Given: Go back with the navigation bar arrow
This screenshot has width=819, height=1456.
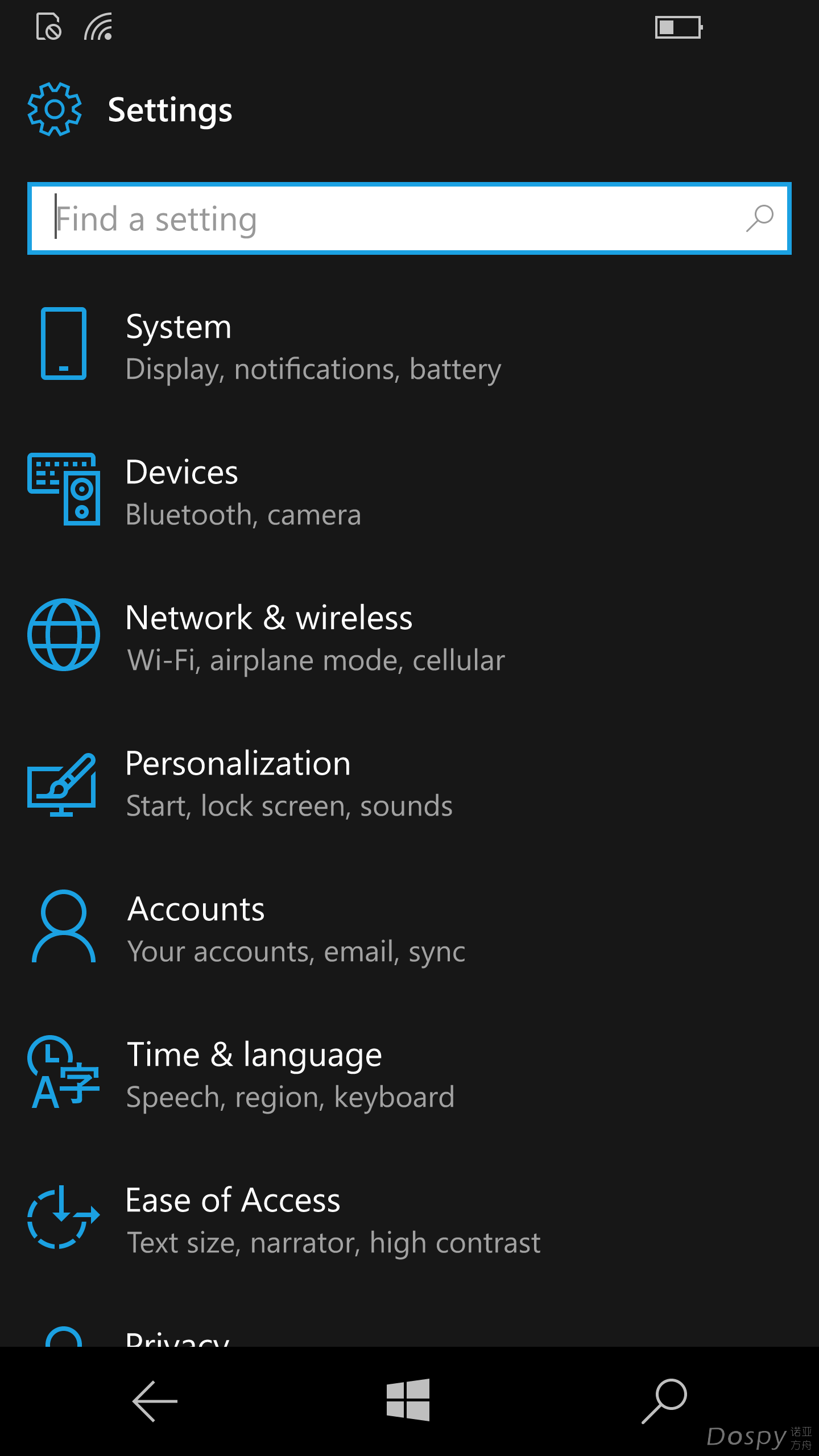Looking at the screenshot, I should point(155,1401).
